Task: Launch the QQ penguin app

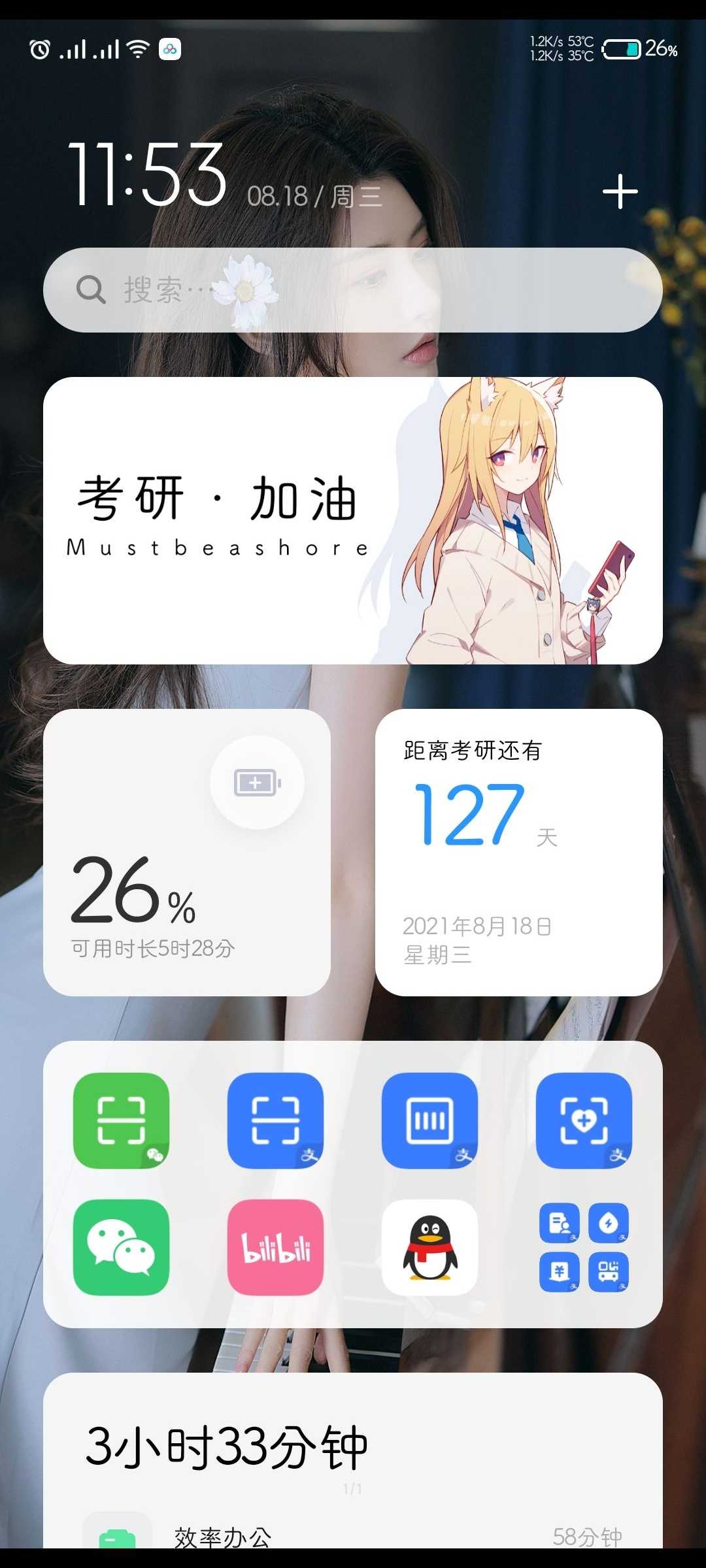Action: click(429, 1247)
